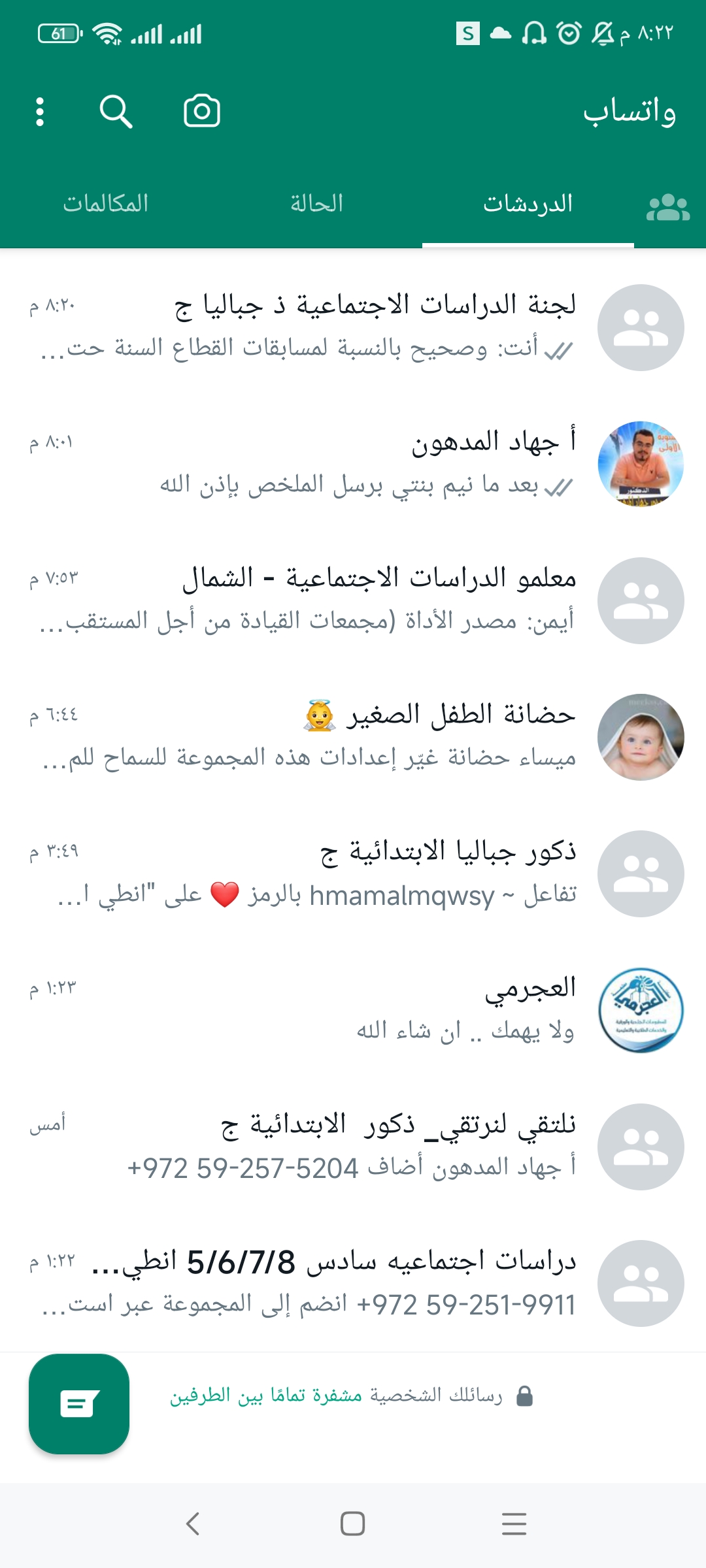706x1568 pixels.
Task: Open search in WhatsApp
Action: tap(116, 112)
